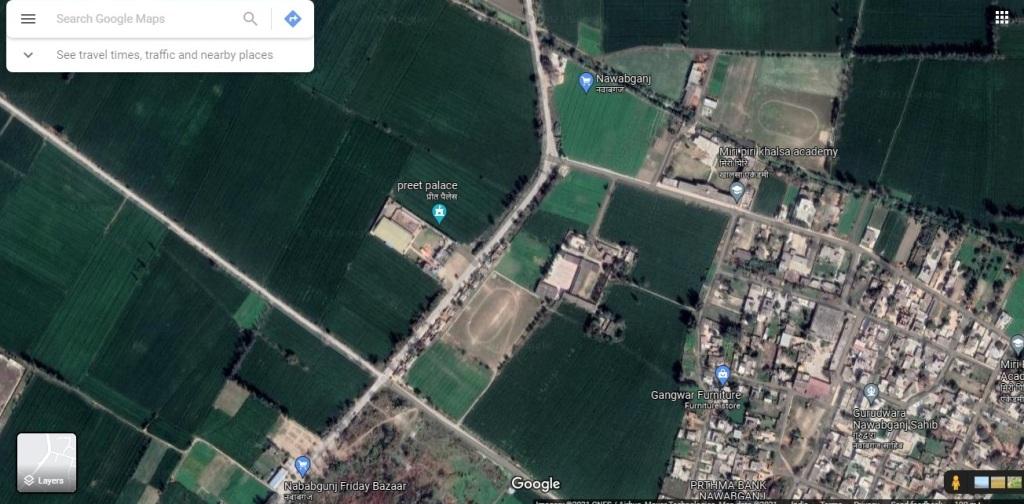Open the Layers map type switcher
Image resolution: width=1024 pixels, height=504 pixels.
point(46,462)
